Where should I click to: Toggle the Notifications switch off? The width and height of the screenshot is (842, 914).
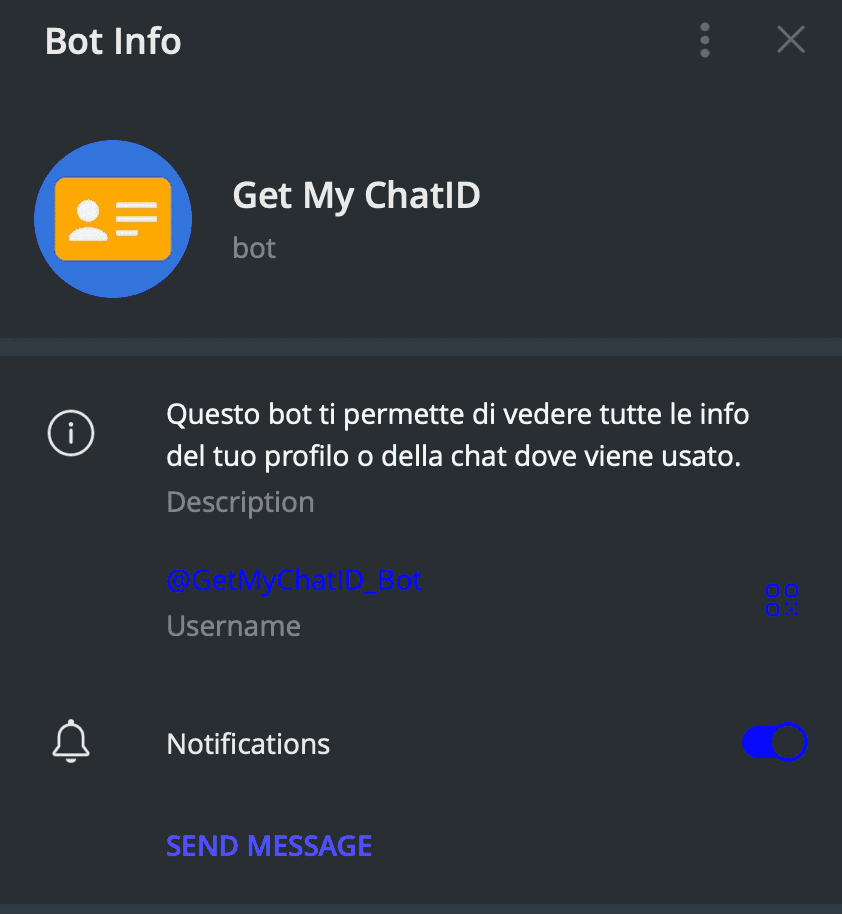point(774,743)
